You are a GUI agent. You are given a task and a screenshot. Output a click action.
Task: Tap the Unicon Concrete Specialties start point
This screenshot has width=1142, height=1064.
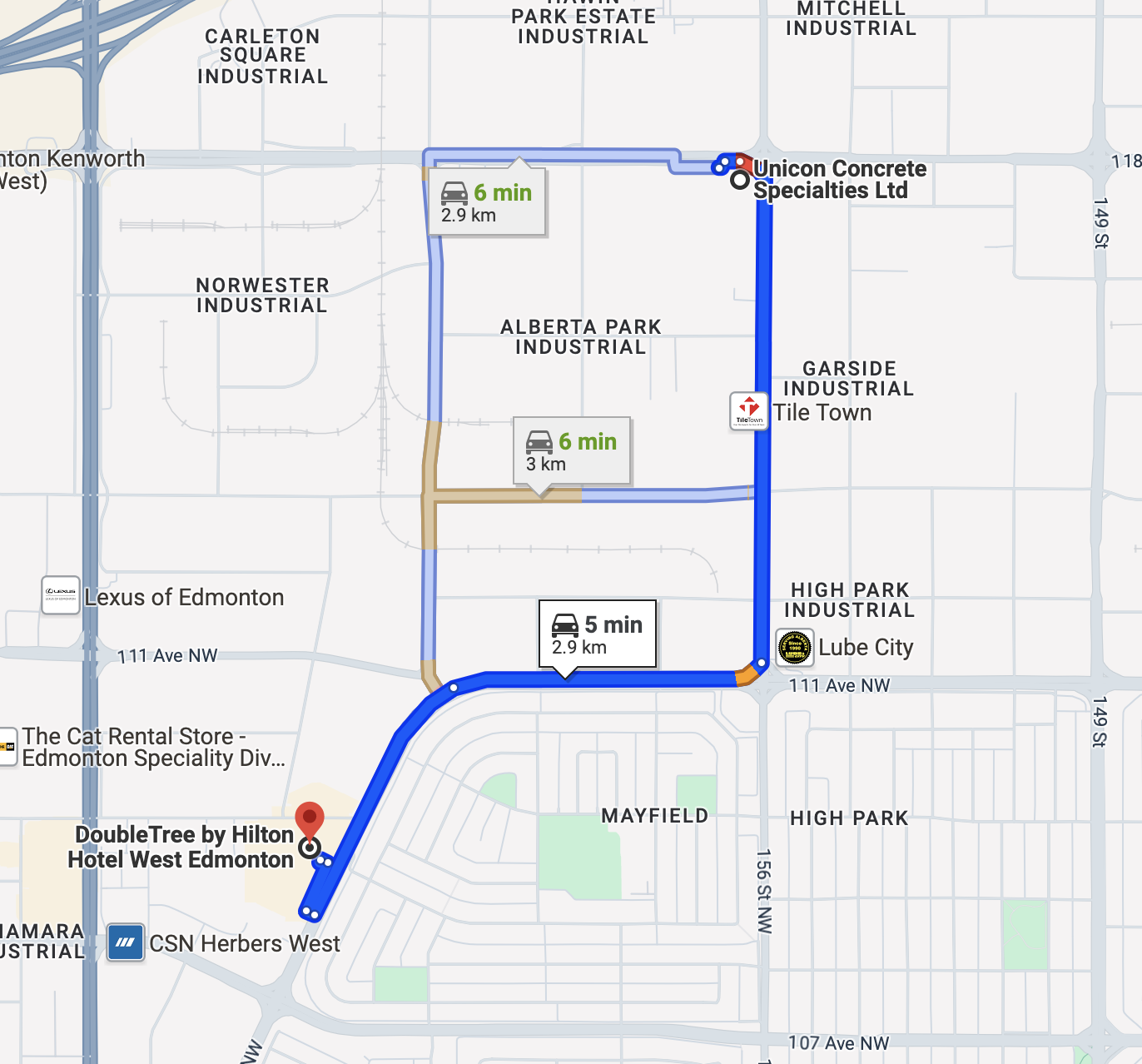pyautogui.click(x=740, y=180)
